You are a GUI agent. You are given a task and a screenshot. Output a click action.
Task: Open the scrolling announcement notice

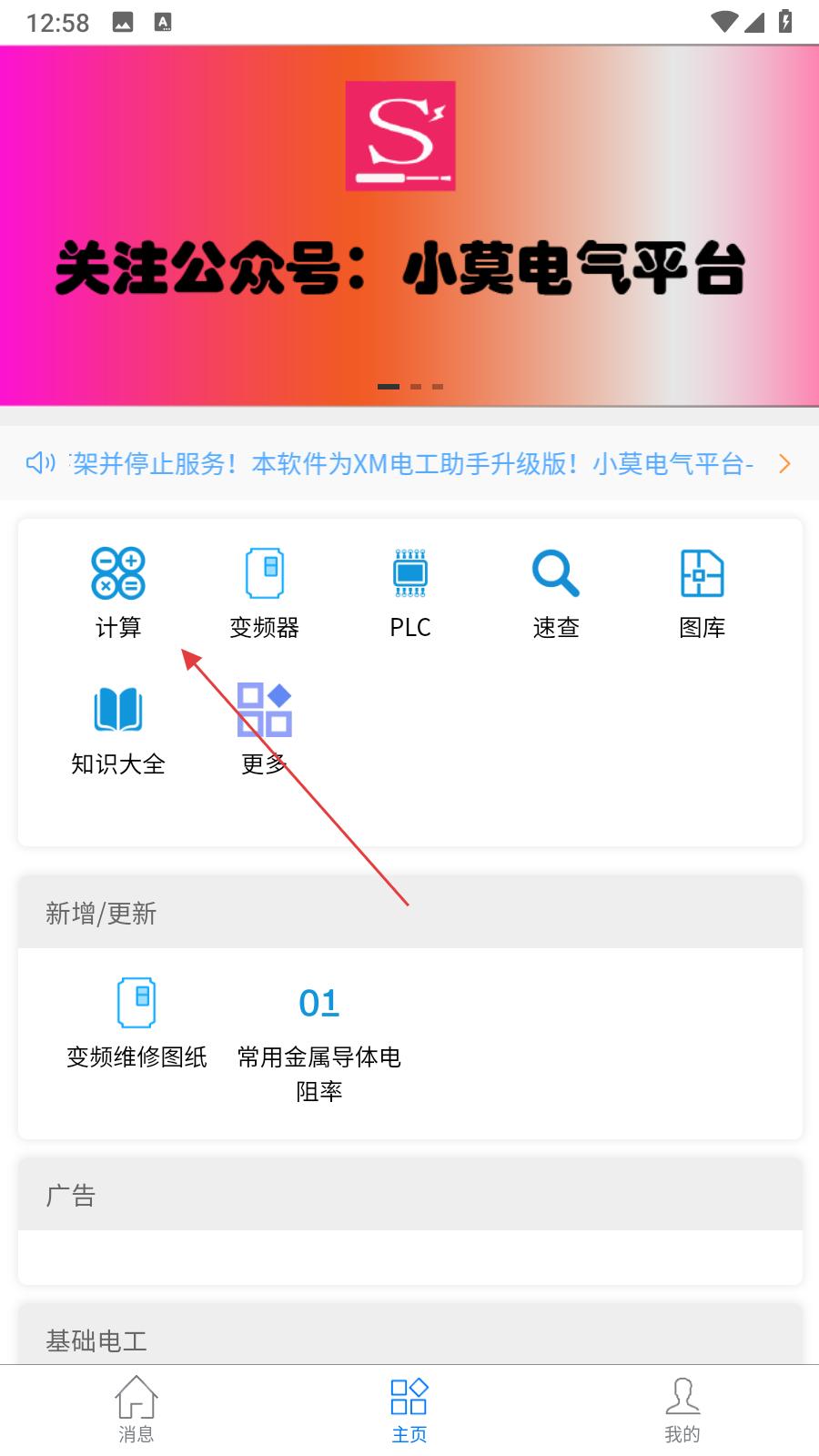pyautogui.click(x=411, y=464)
